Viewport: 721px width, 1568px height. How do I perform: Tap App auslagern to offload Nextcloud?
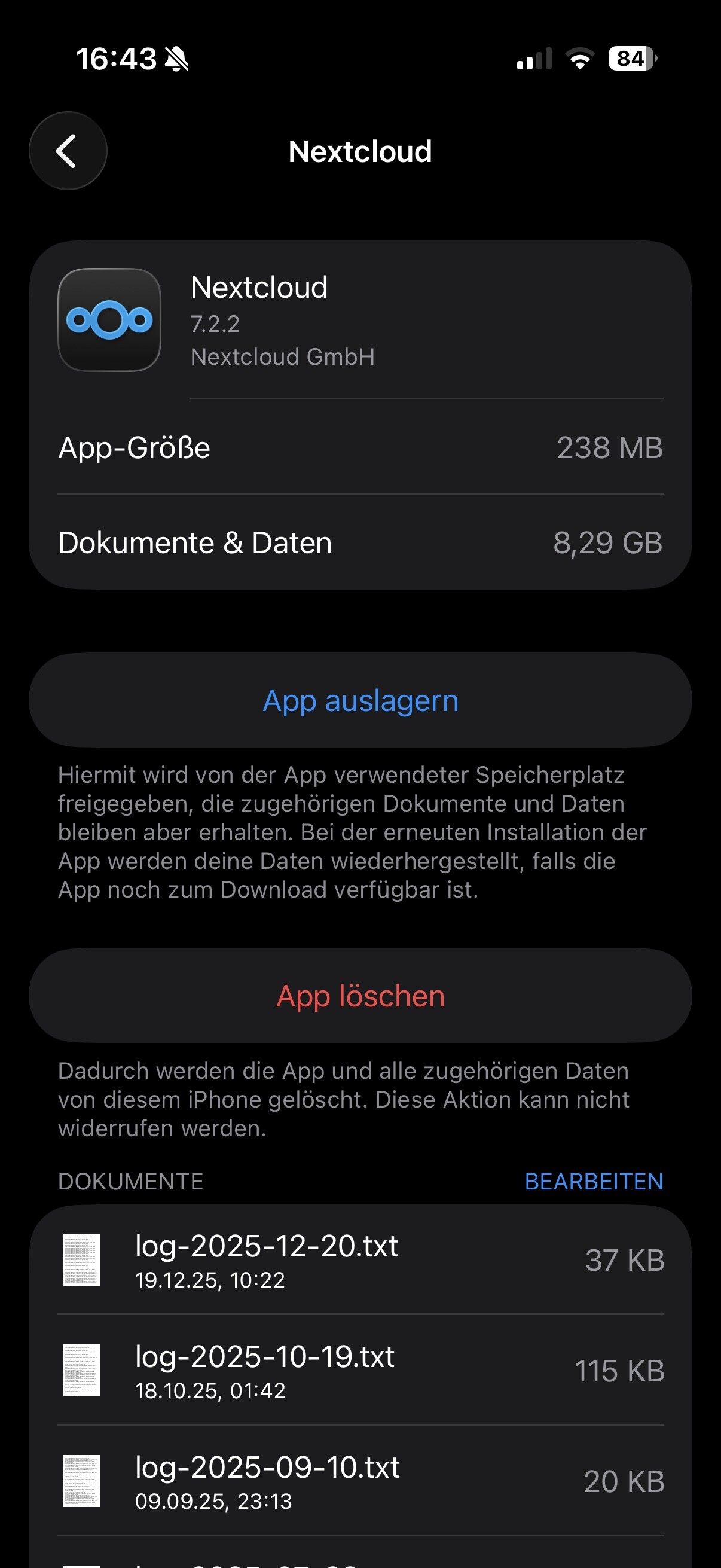point(360,701)
